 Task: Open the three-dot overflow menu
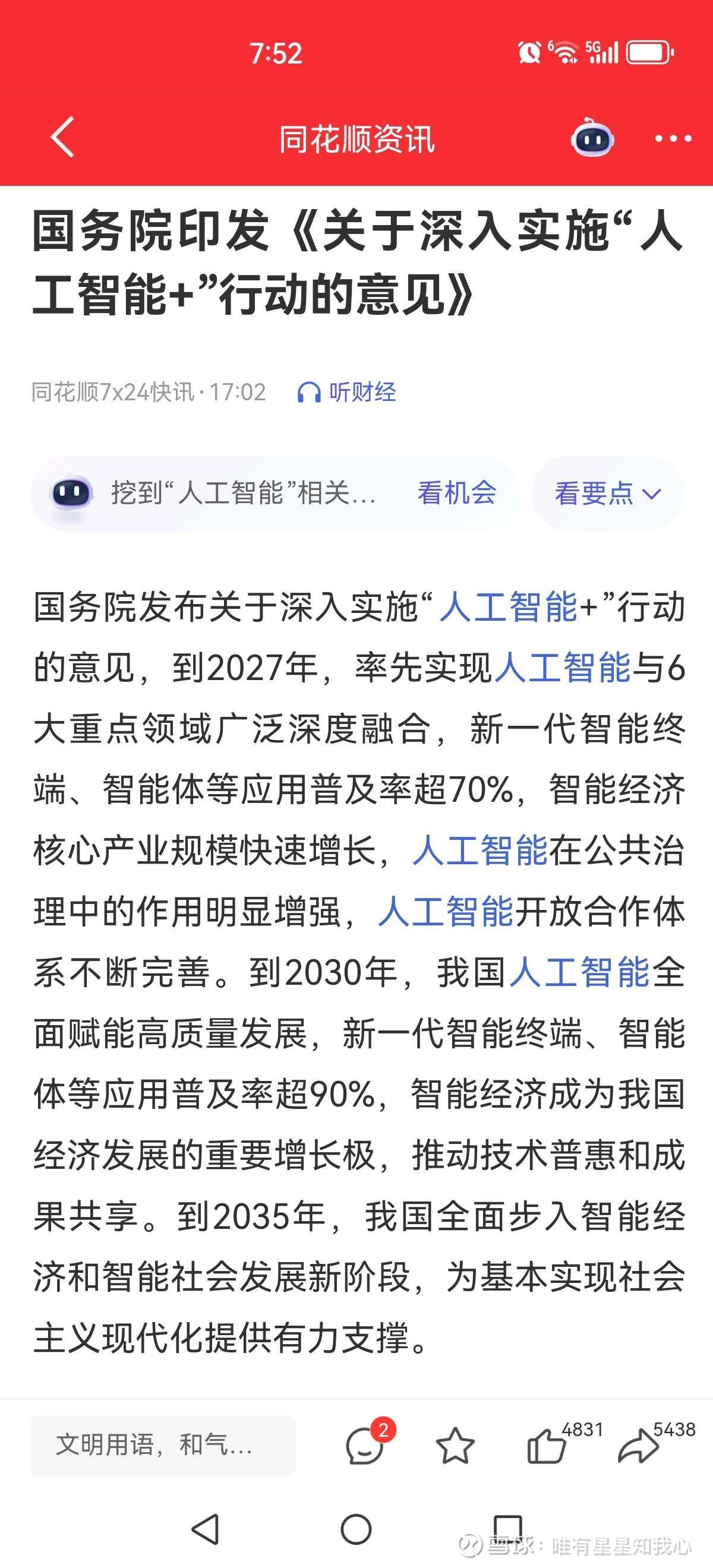click(x=673, y=139)
